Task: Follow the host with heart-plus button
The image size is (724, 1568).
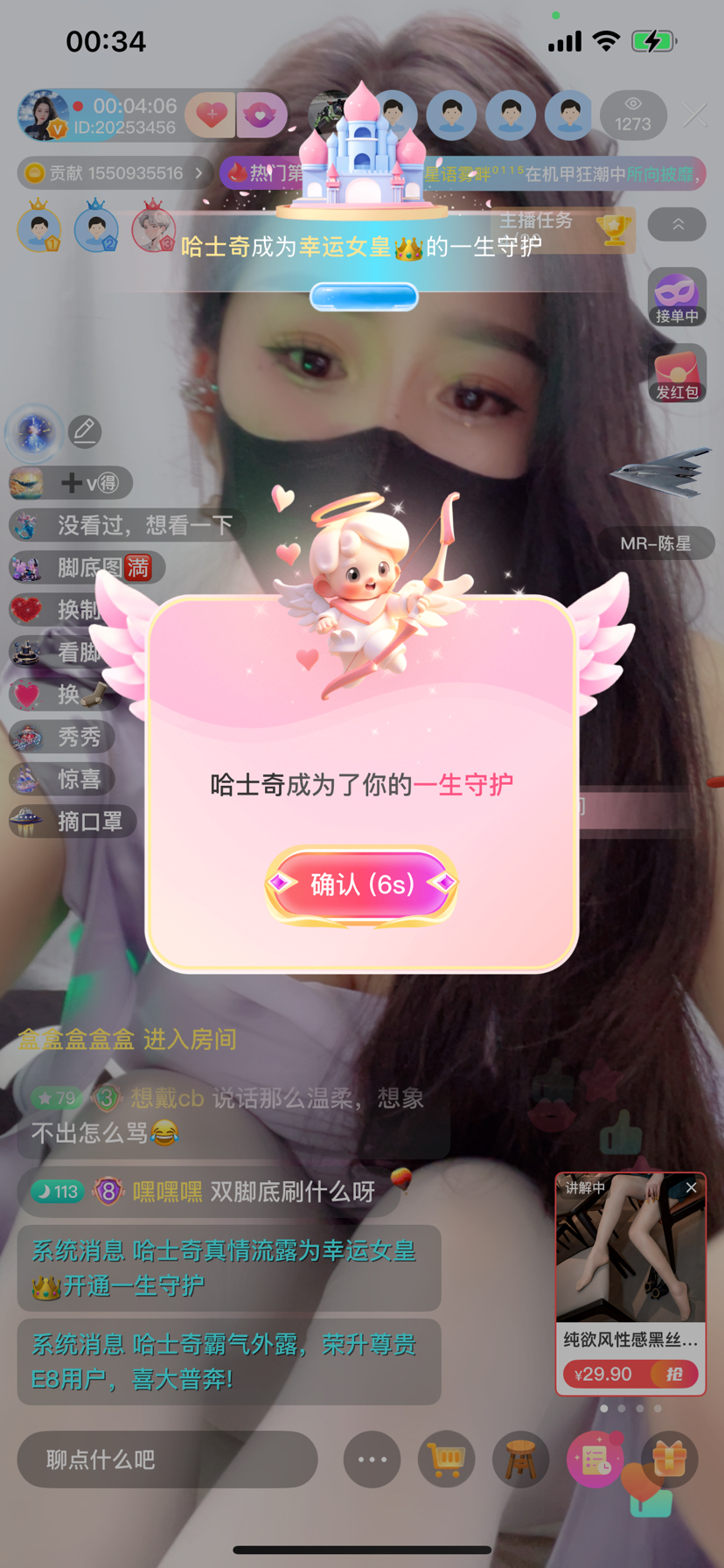Action: coord(211,115)
